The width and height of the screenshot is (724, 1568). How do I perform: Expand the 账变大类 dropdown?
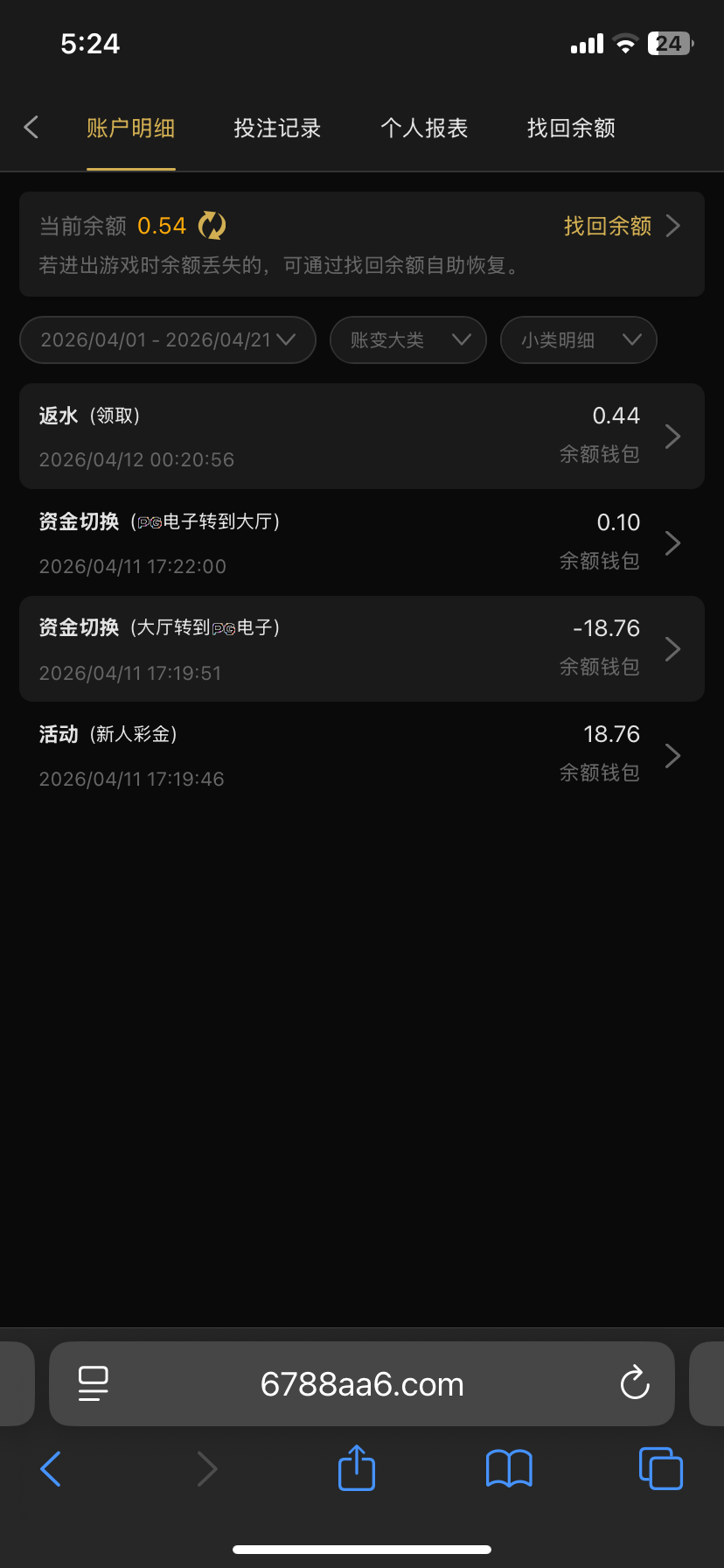pos(407,339)
